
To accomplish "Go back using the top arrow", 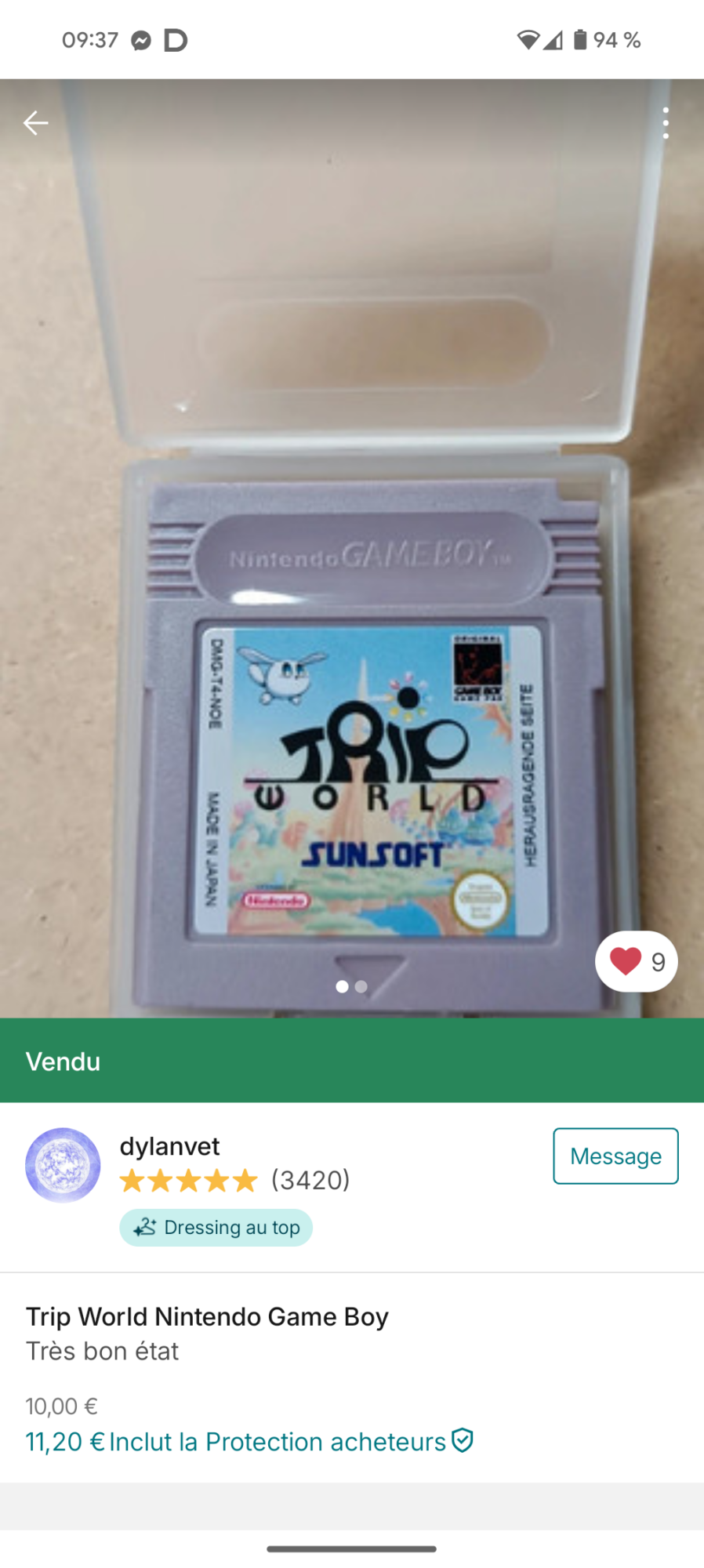I will [35, 123].
